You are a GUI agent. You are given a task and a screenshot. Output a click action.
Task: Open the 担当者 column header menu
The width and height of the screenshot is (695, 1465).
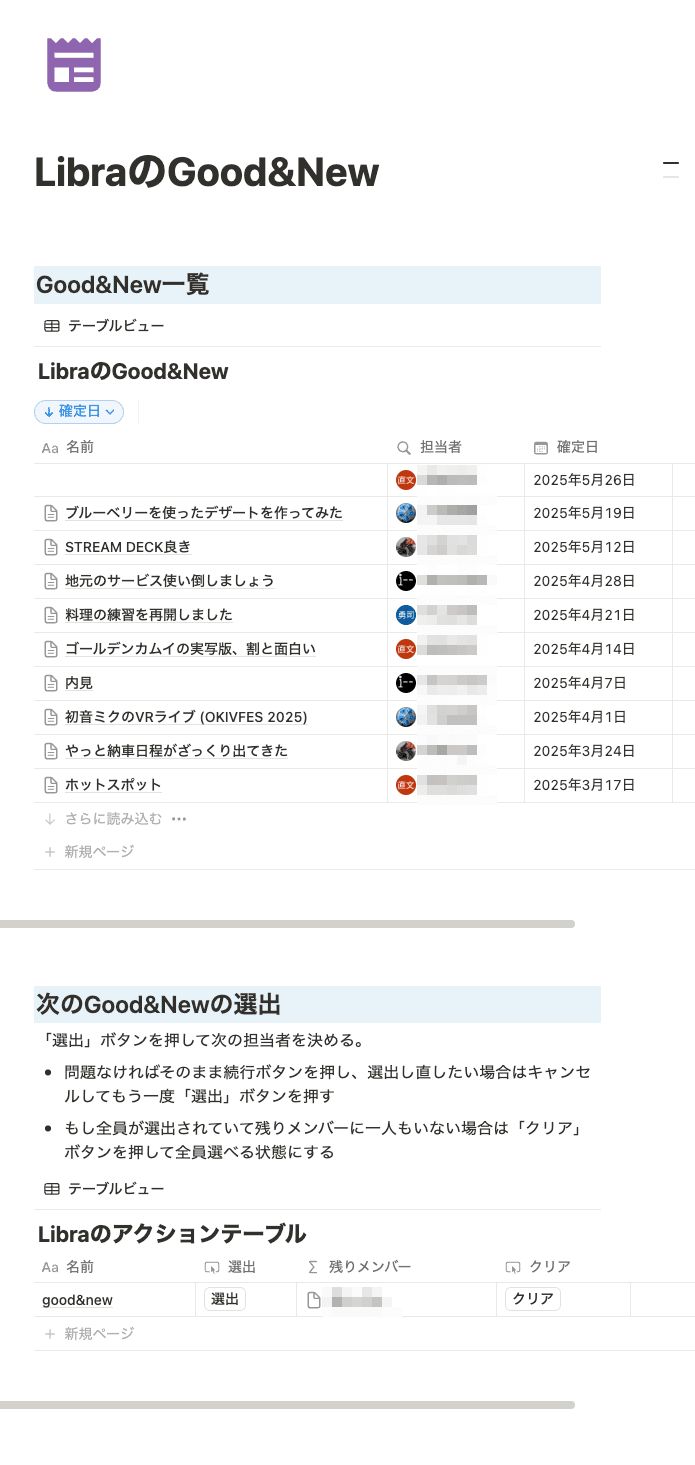[440, 447]
